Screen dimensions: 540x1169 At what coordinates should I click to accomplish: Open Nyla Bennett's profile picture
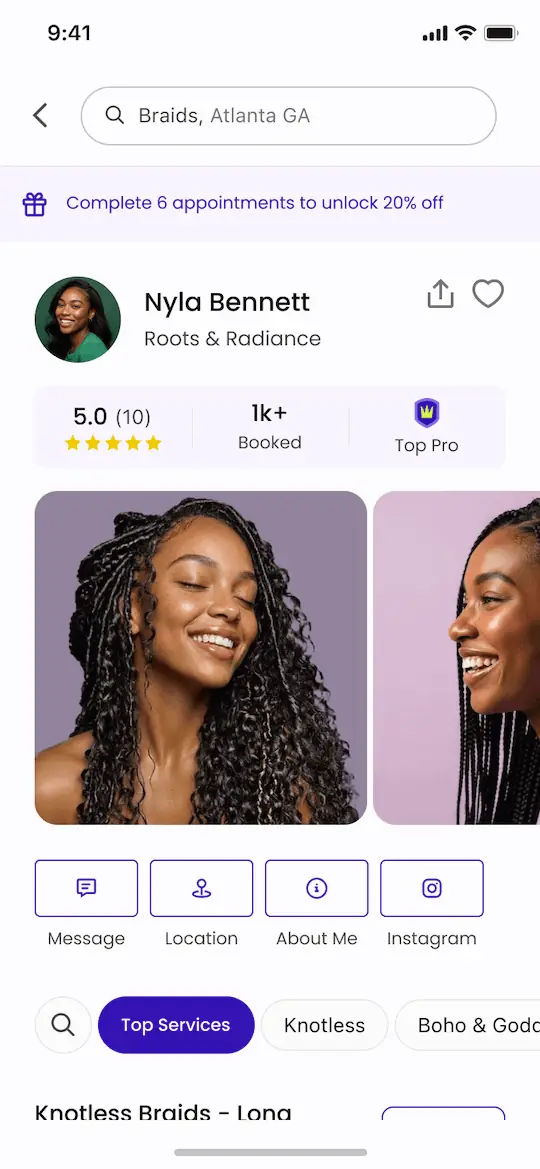(x=78, y=320)
